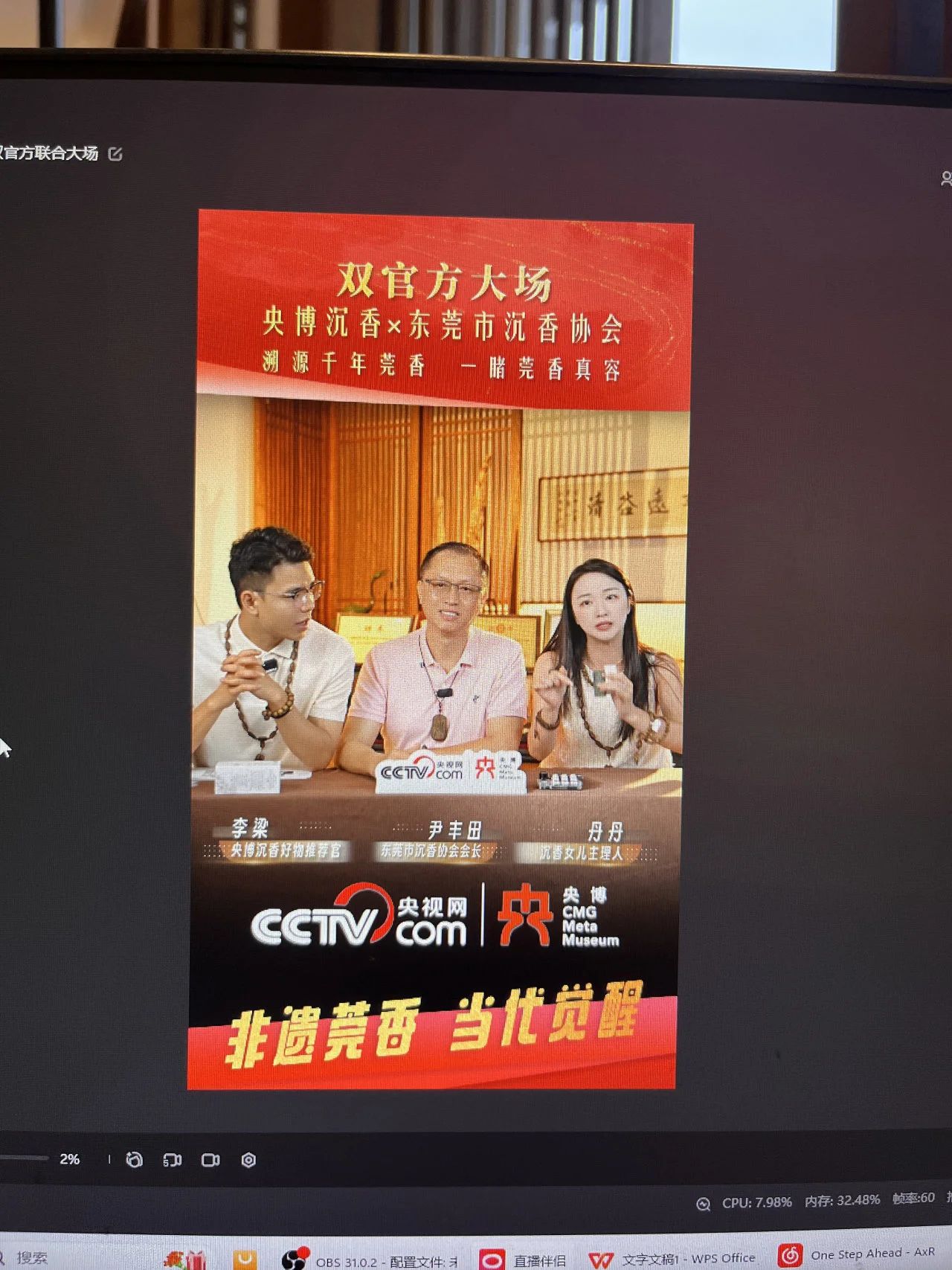Screen dimensions: 952x1270
Task: Open the performance monitor icon beside CPU
Action: click(x=703, y=1204)
